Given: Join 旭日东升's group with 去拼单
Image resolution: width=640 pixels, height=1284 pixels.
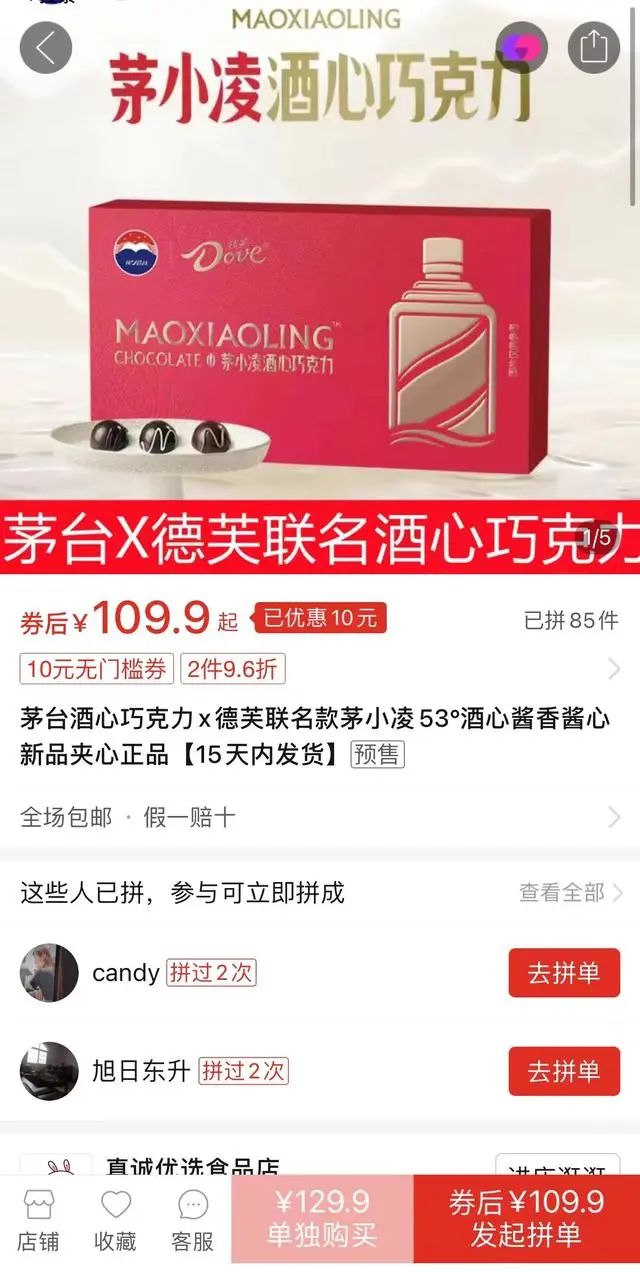Looking at the screenshot, I should 564,1071.
